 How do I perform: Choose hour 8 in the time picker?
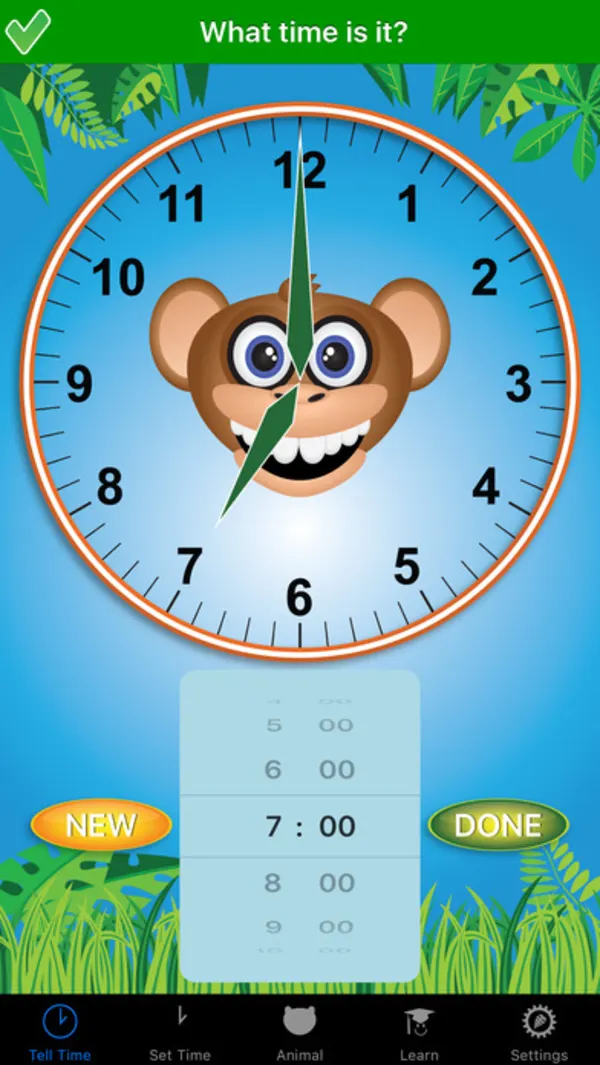273,883
